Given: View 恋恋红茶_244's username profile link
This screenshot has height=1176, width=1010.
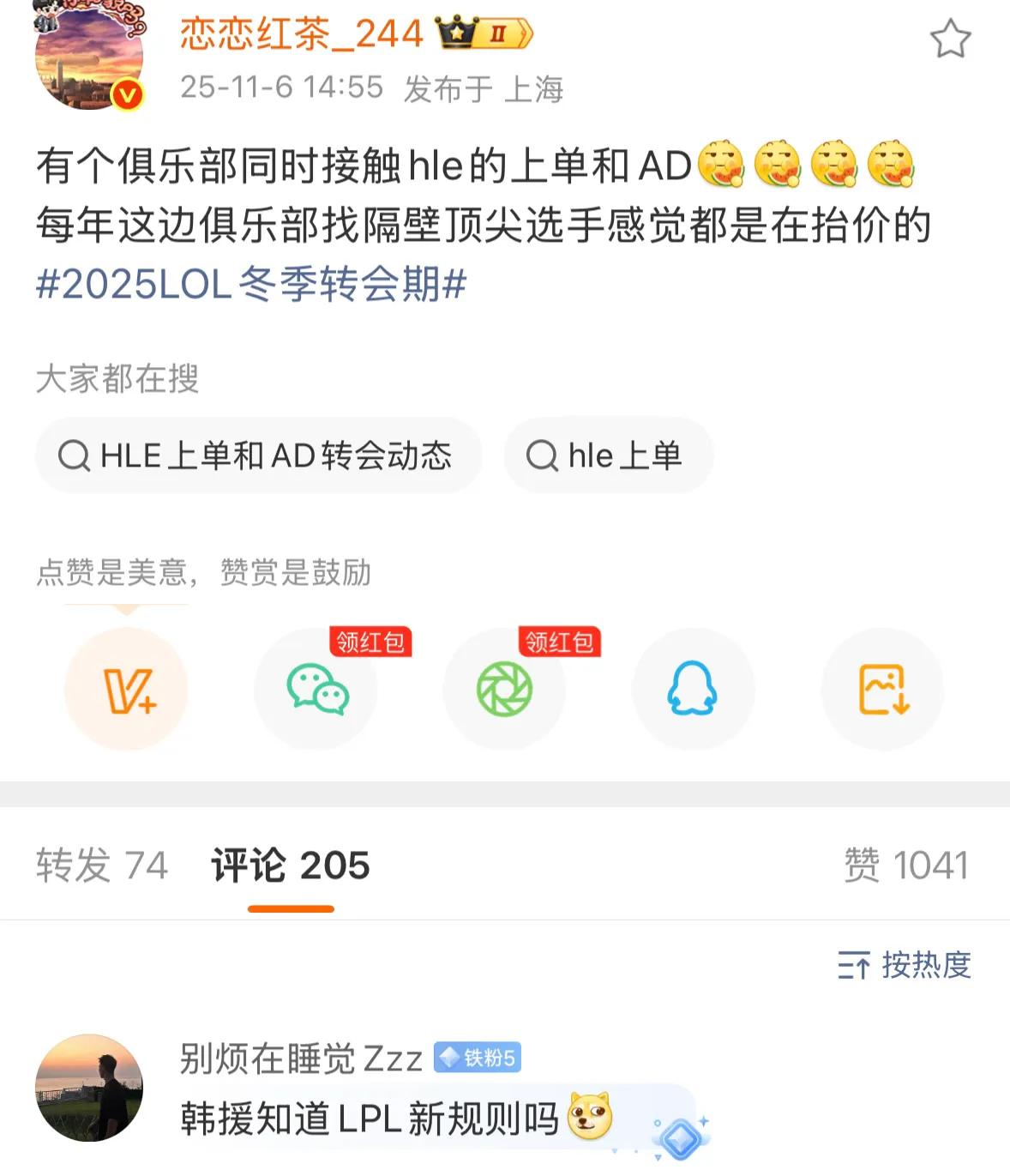Looking at the screenshot, I should [302, 34].
